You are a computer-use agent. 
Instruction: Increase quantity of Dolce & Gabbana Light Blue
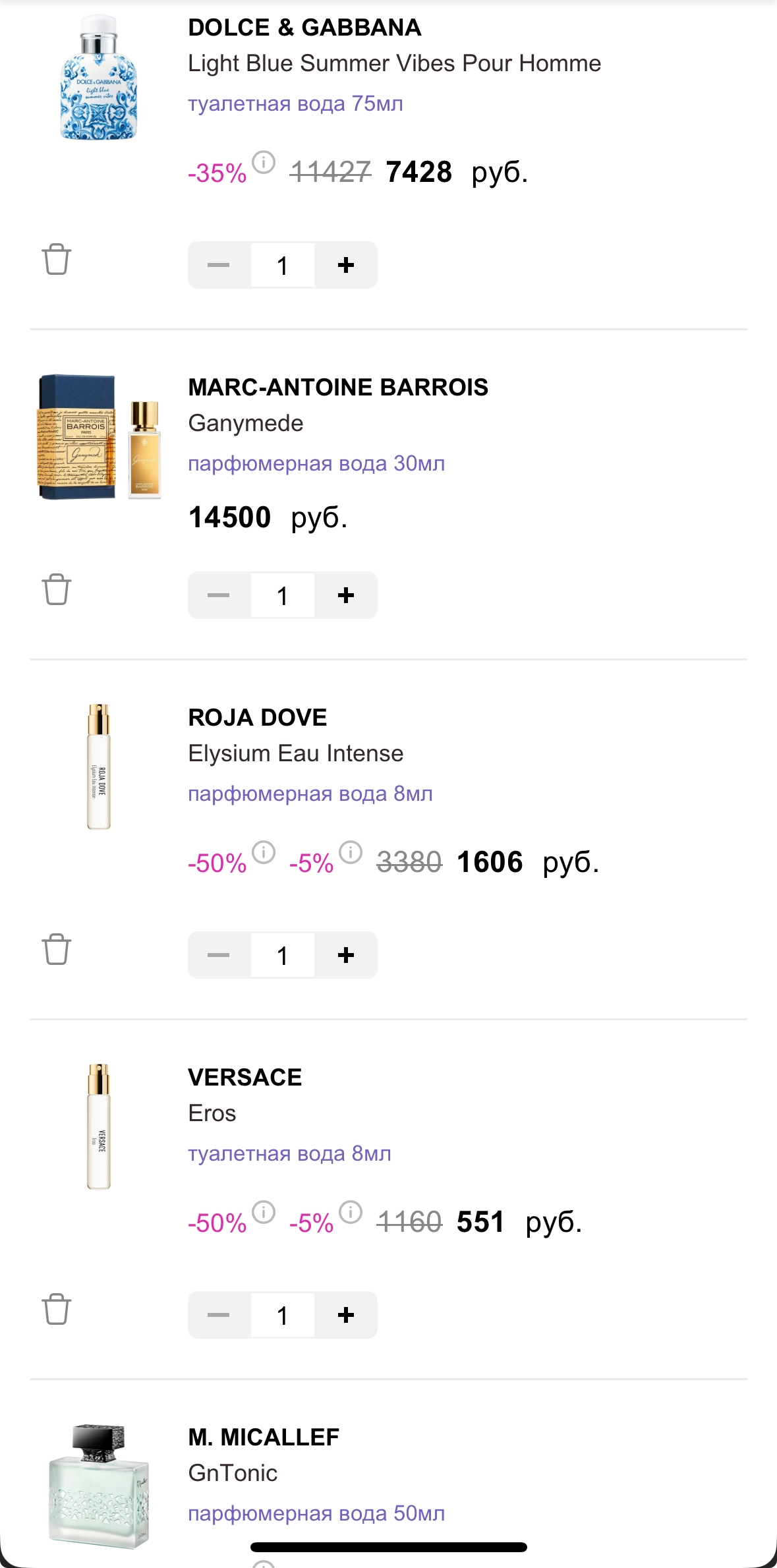tap(346, 265)
